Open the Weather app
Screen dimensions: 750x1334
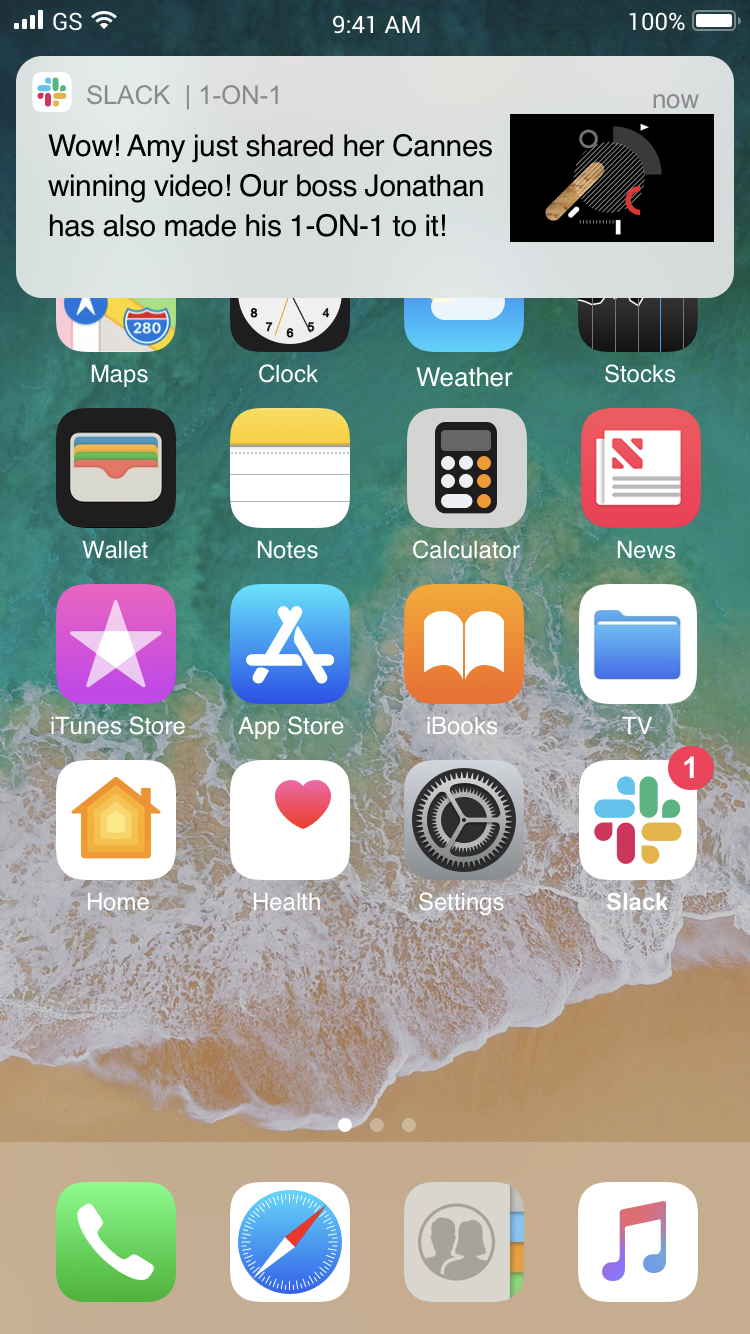[464, 325]
